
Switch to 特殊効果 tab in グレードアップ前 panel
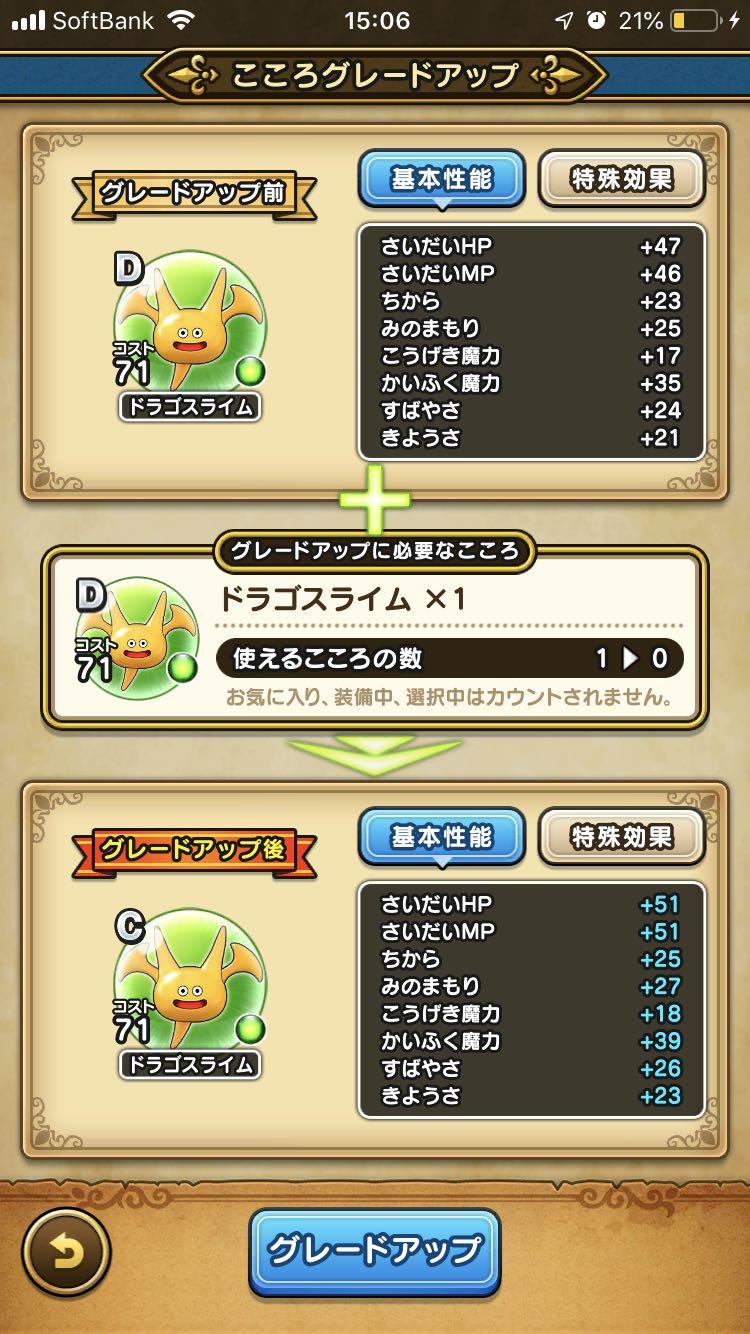(x=621, y=180)
